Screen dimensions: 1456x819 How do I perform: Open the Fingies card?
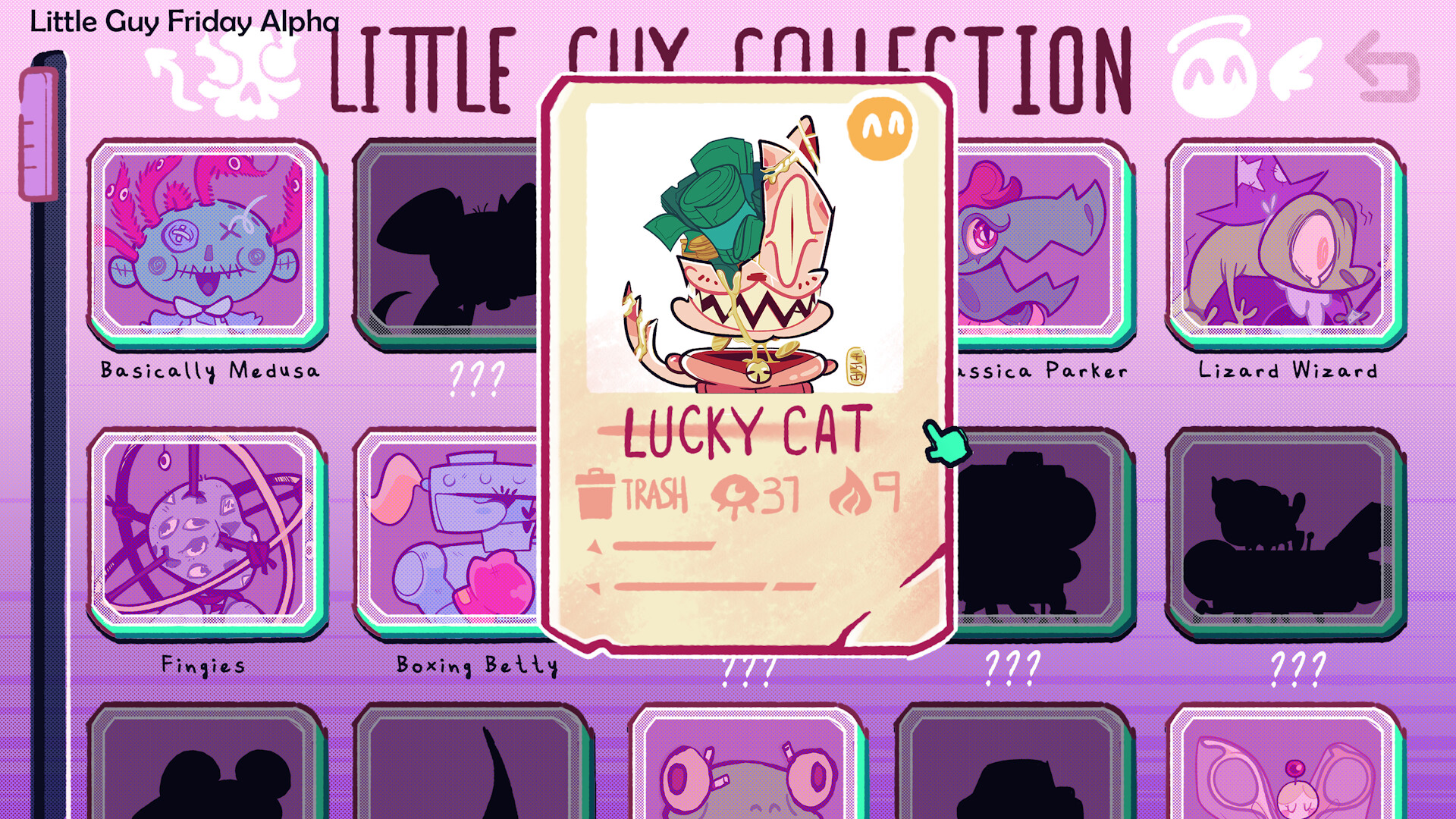coord(206,531)
